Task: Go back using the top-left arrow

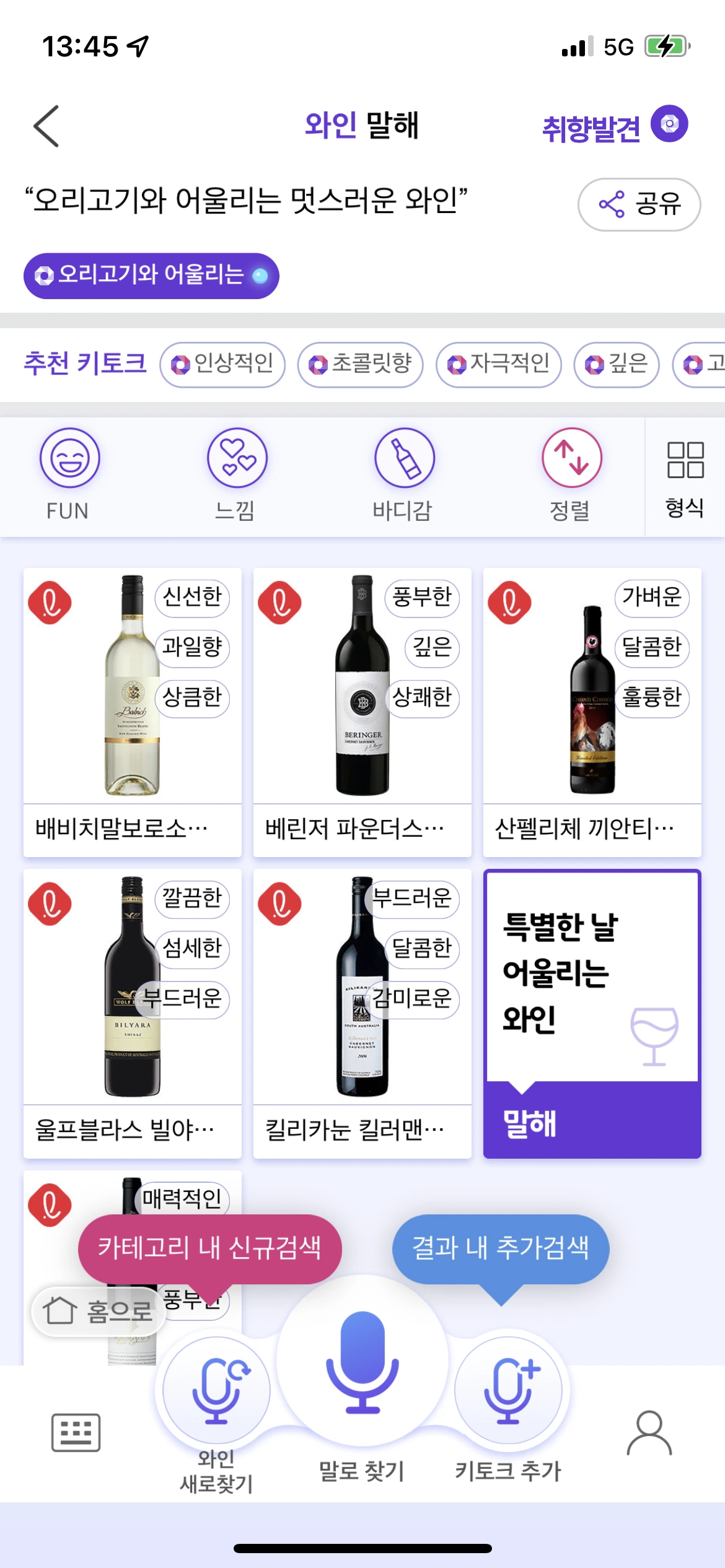Action: pos(46,126)
